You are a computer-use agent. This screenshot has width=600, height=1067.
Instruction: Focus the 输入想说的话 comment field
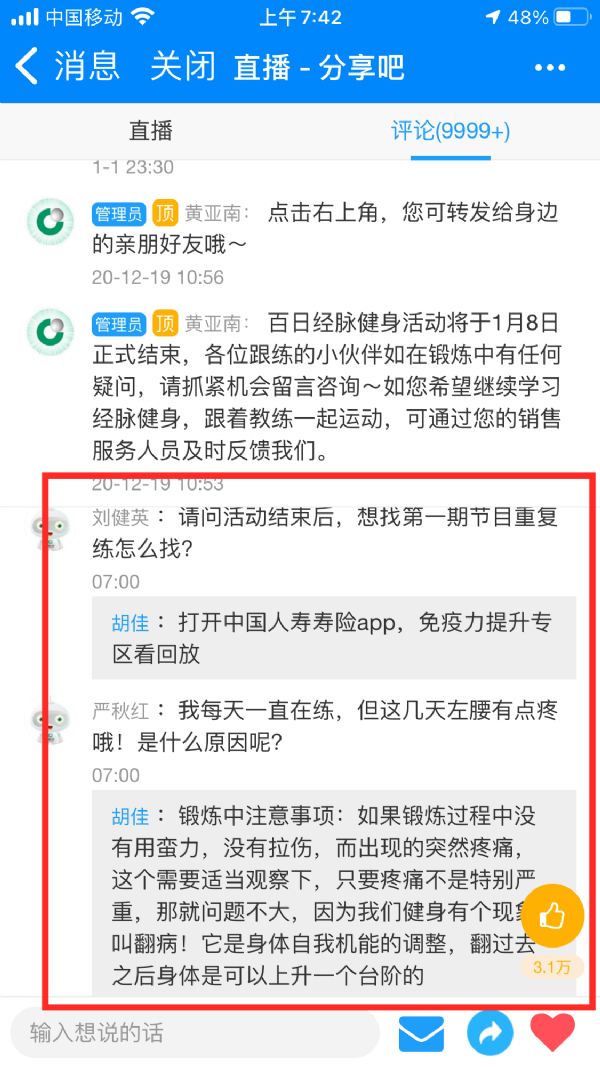pos(195,1033)
